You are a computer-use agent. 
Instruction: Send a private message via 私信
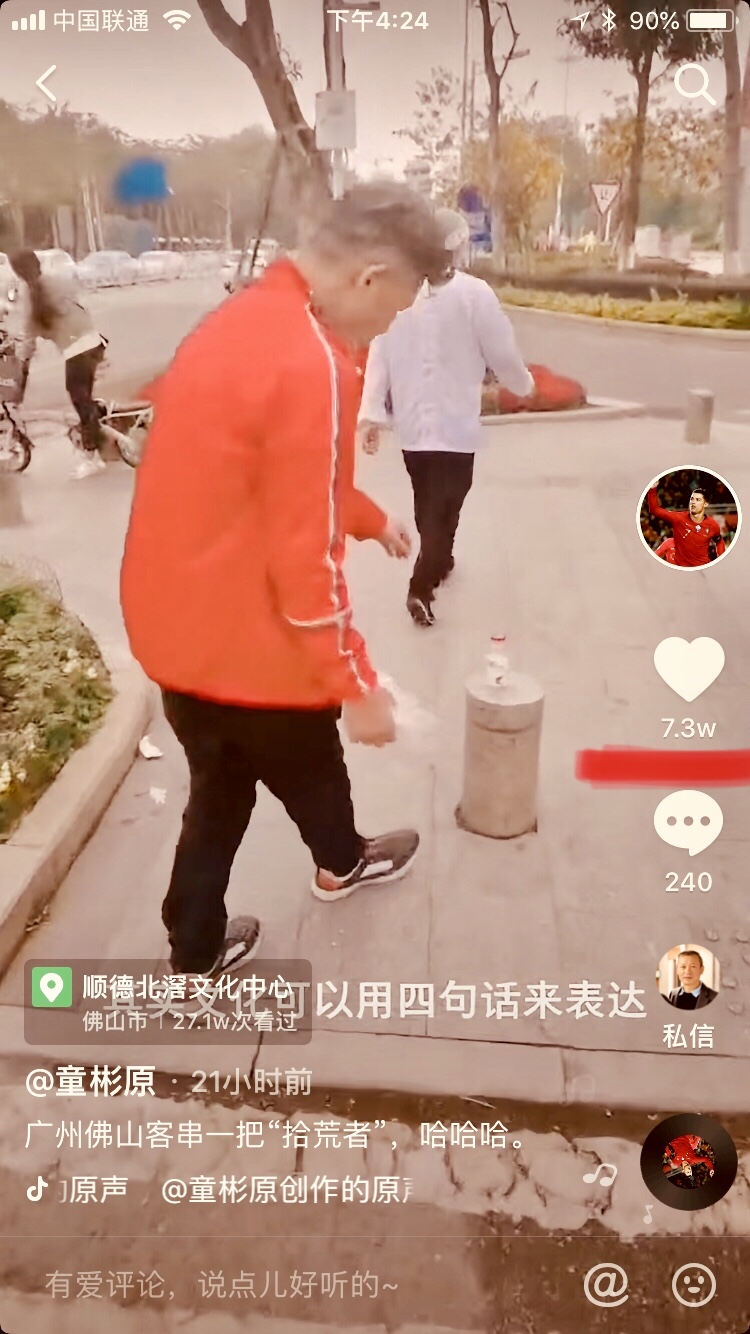(688, 995)
